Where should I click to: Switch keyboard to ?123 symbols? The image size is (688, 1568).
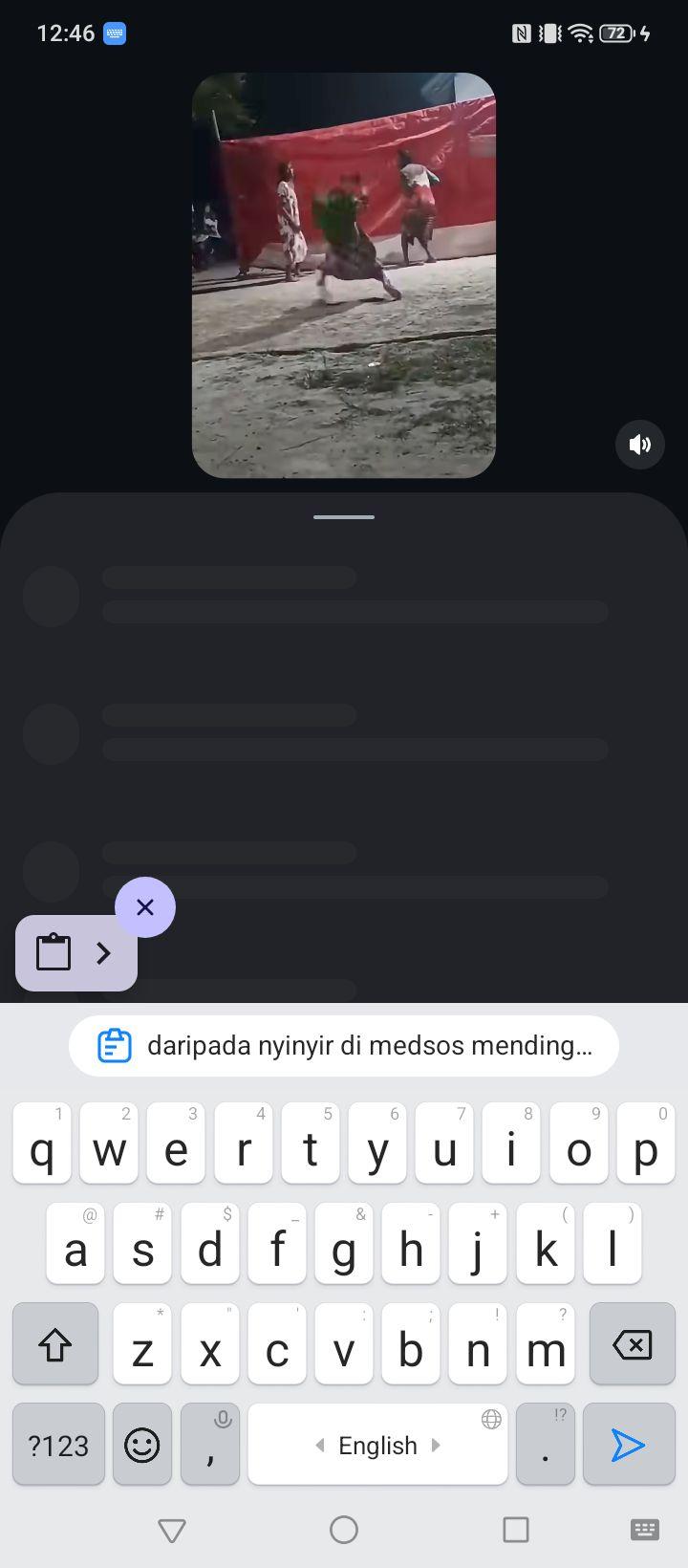[x=58, y=1444]
